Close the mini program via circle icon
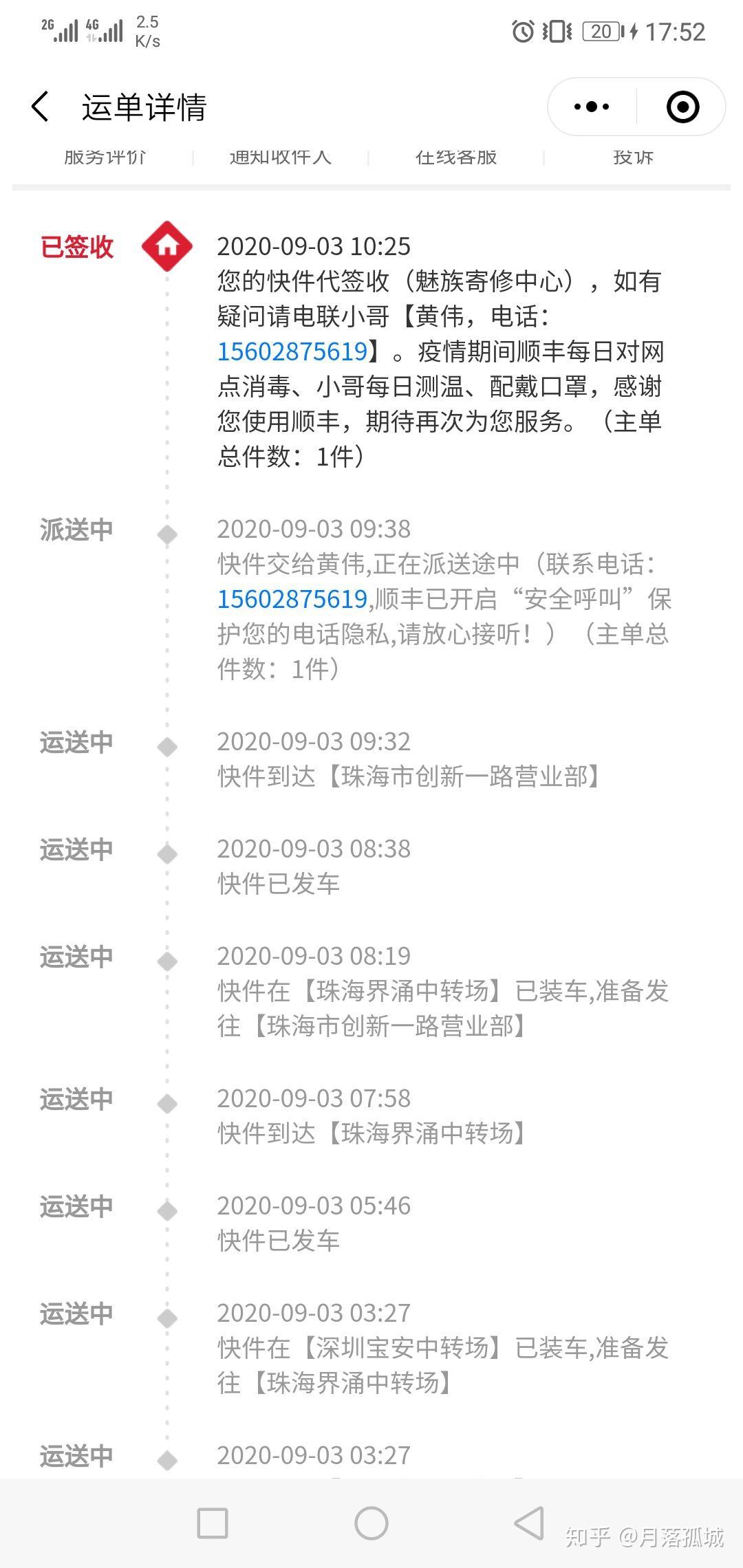 click(x=682, y=107)
